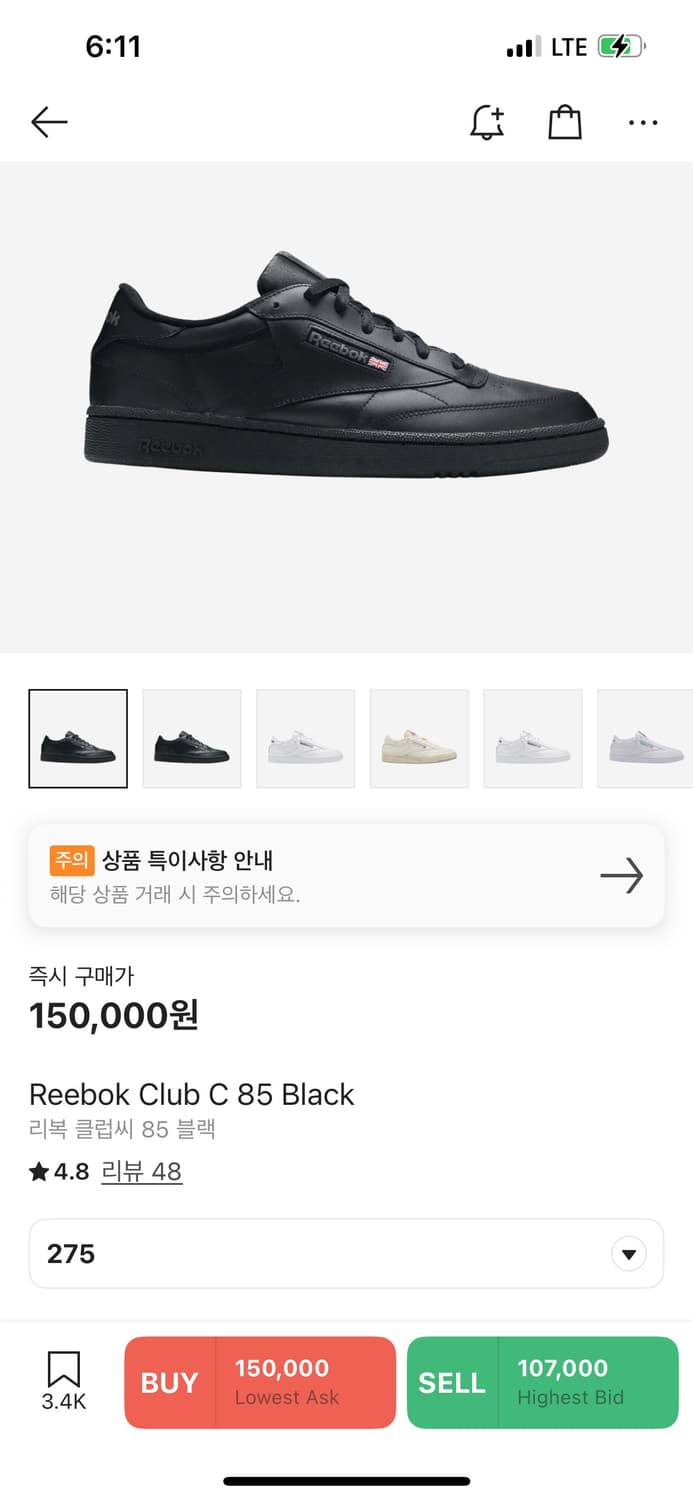Open the 리뷰 48 reviews link
Image resolution: width=693 pixels, height=1500 pixels.
tap(141, 1171)
